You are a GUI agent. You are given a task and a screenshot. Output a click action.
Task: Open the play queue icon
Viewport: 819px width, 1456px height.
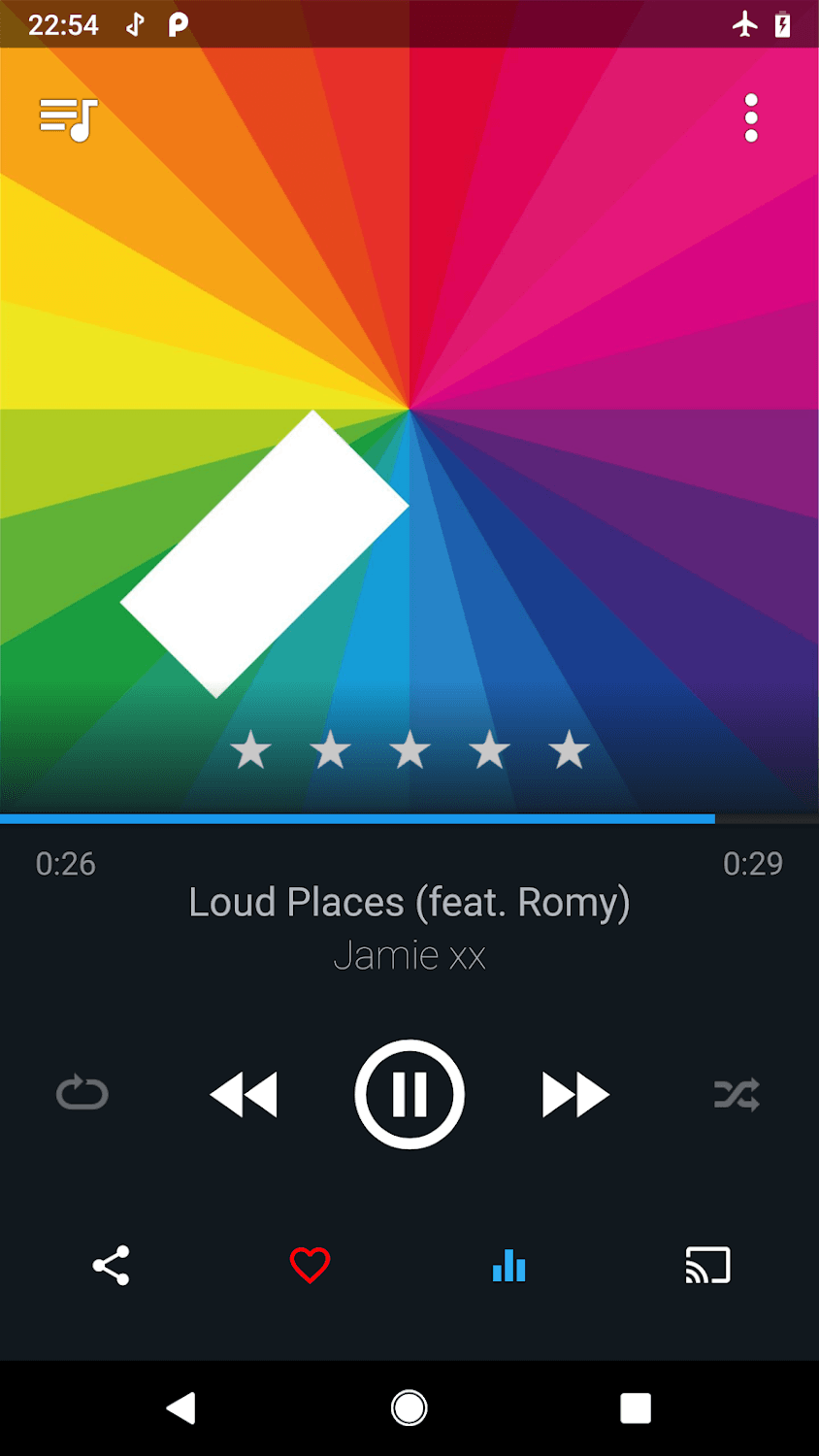click(x=68, y=119)
